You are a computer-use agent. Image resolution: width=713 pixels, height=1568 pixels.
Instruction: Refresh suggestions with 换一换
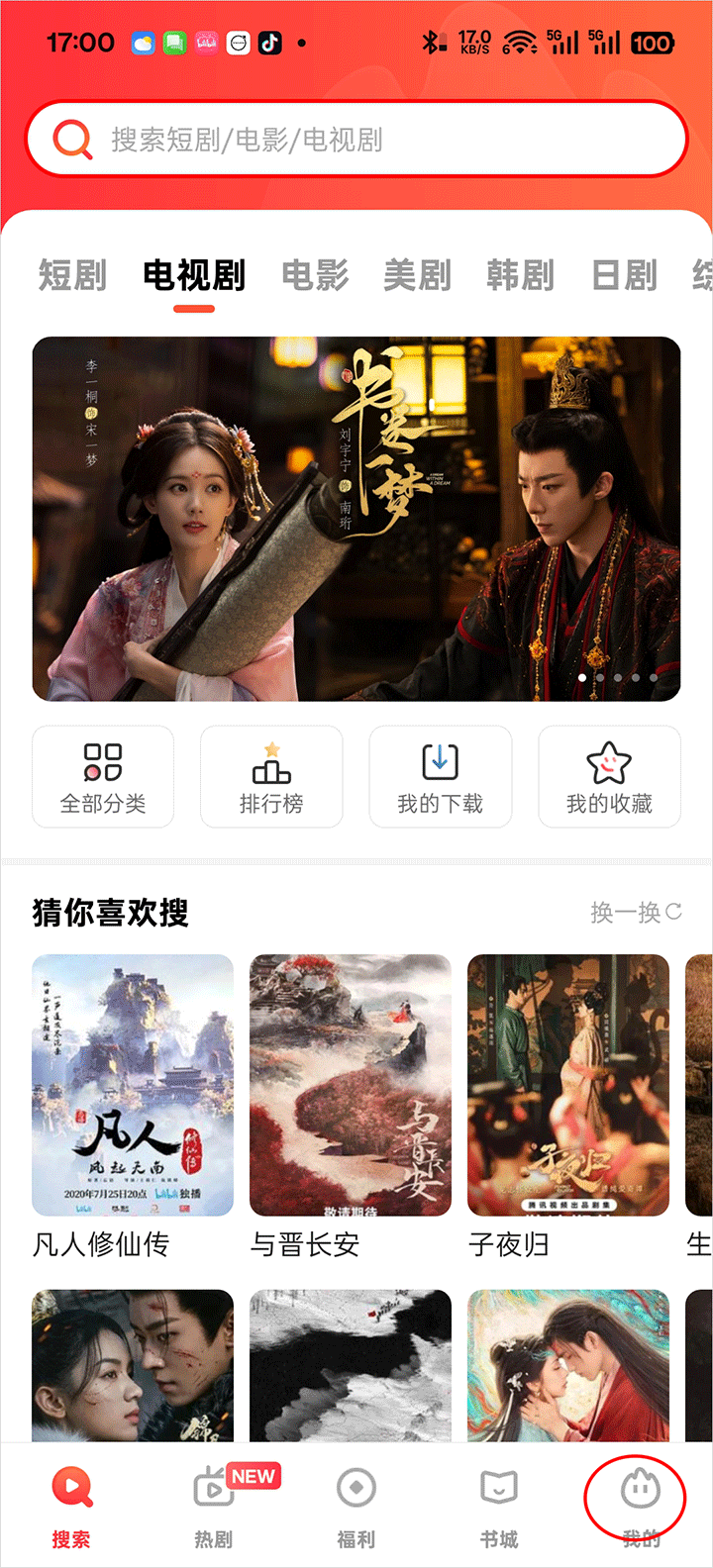636,912
